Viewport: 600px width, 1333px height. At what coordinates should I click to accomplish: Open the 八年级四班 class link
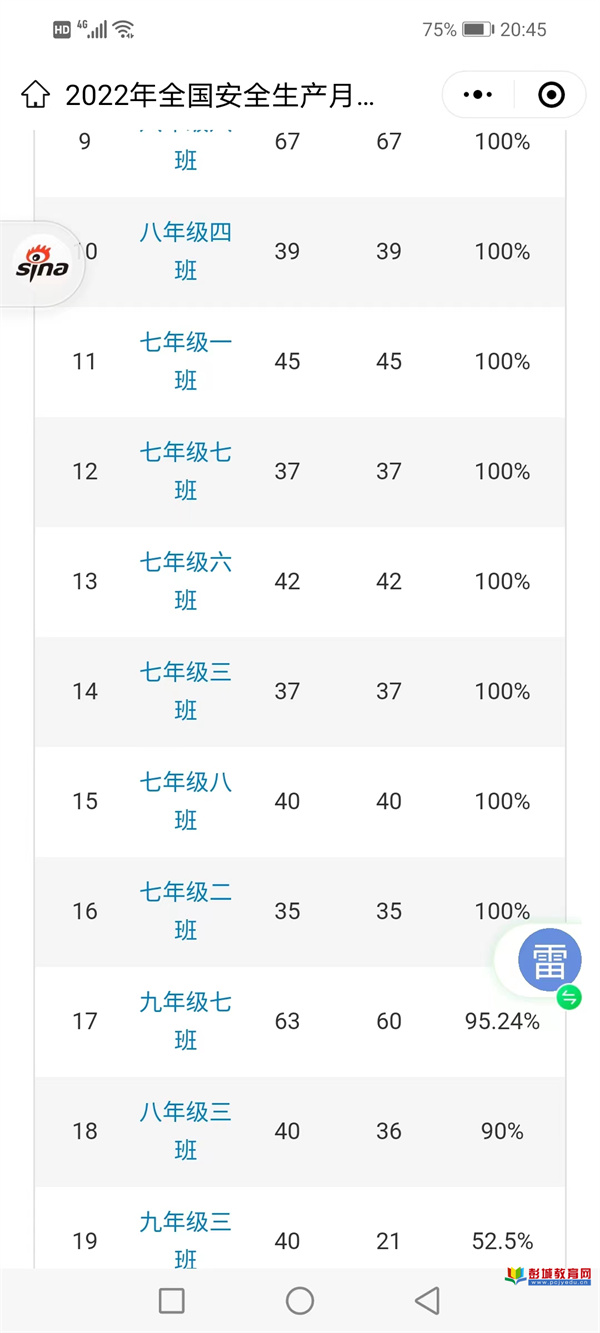(x=186, y=251)
